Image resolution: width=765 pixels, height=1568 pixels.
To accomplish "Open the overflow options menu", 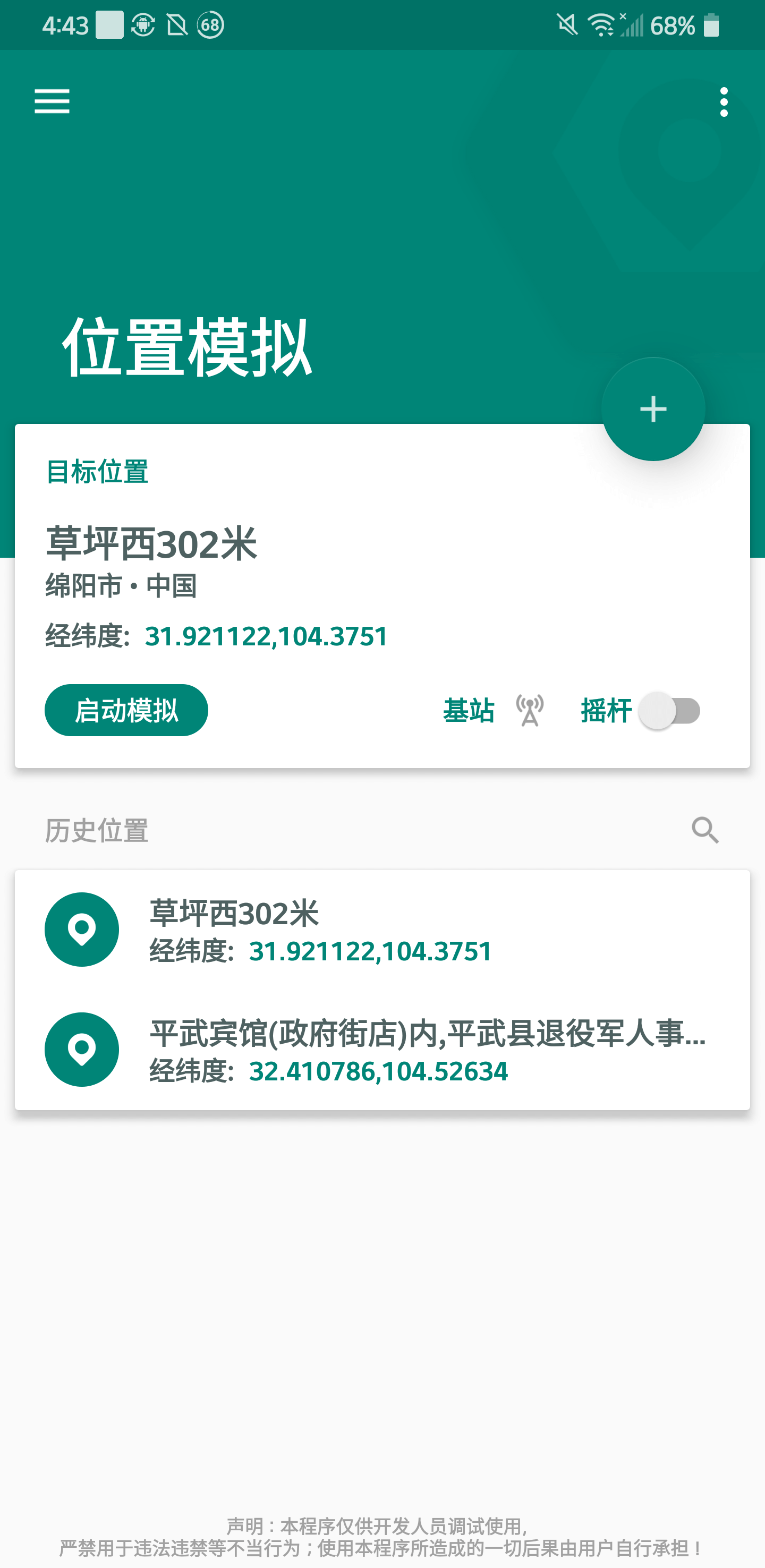I will tap(724, 101).
